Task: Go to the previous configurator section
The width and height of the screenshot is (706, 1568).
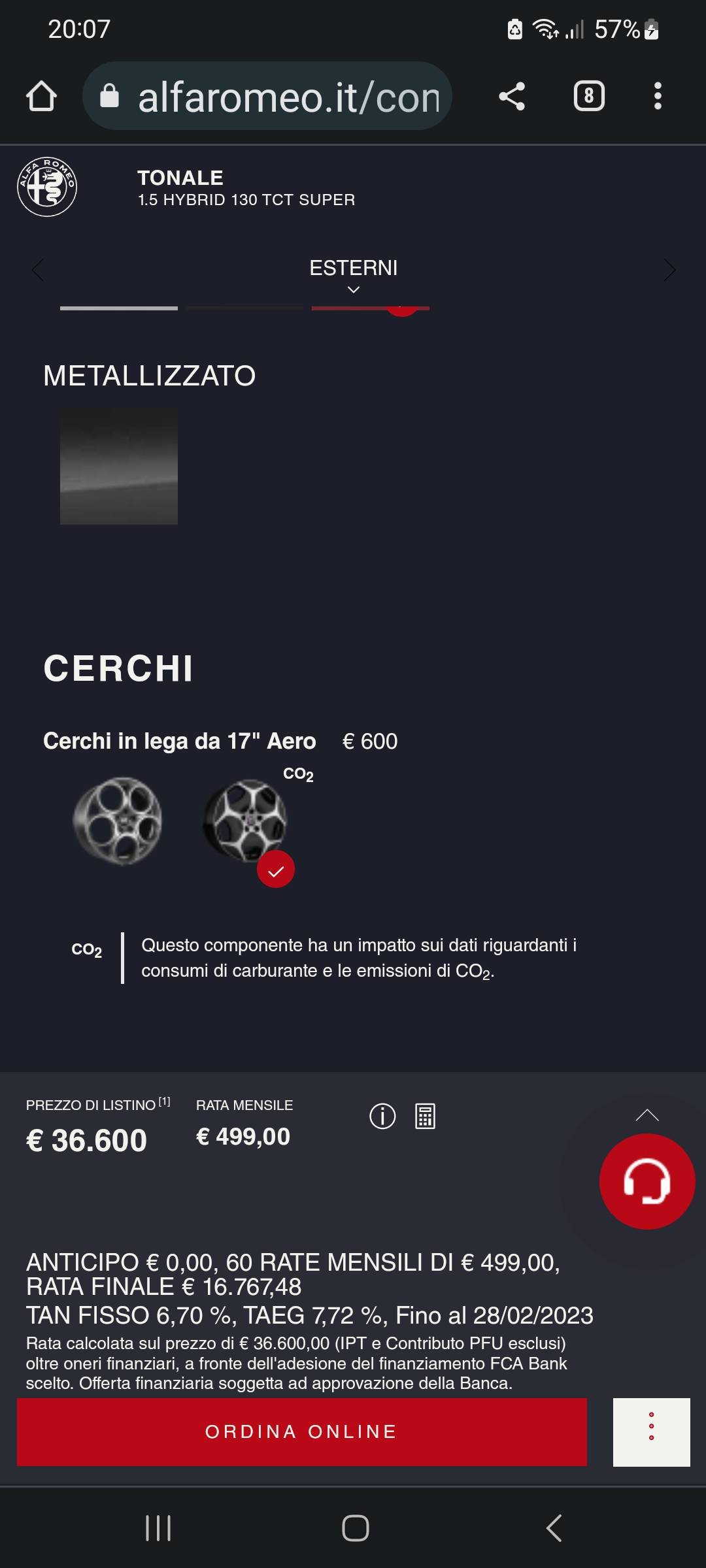Action: (x=38, y=269)
